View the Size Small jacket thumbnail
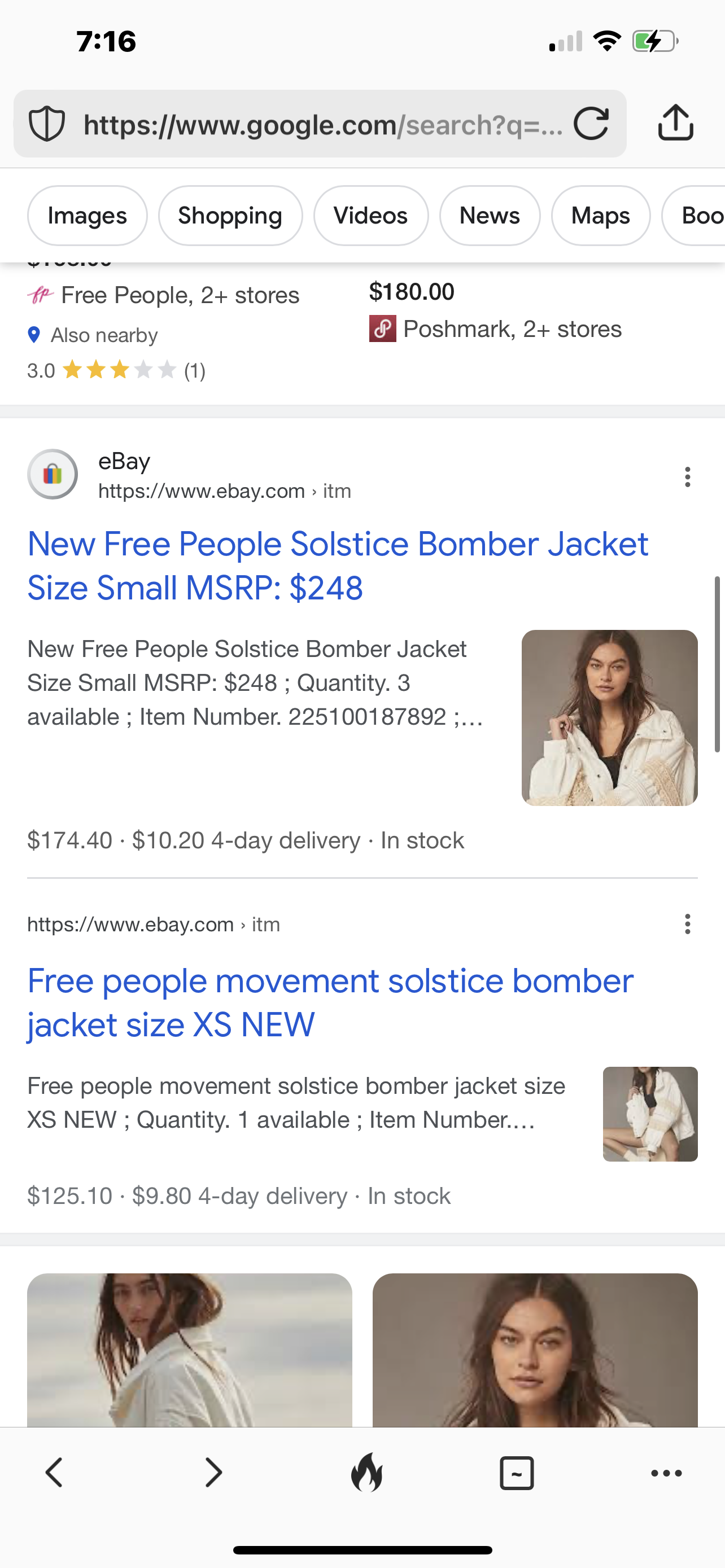 [x=609, y=717]
